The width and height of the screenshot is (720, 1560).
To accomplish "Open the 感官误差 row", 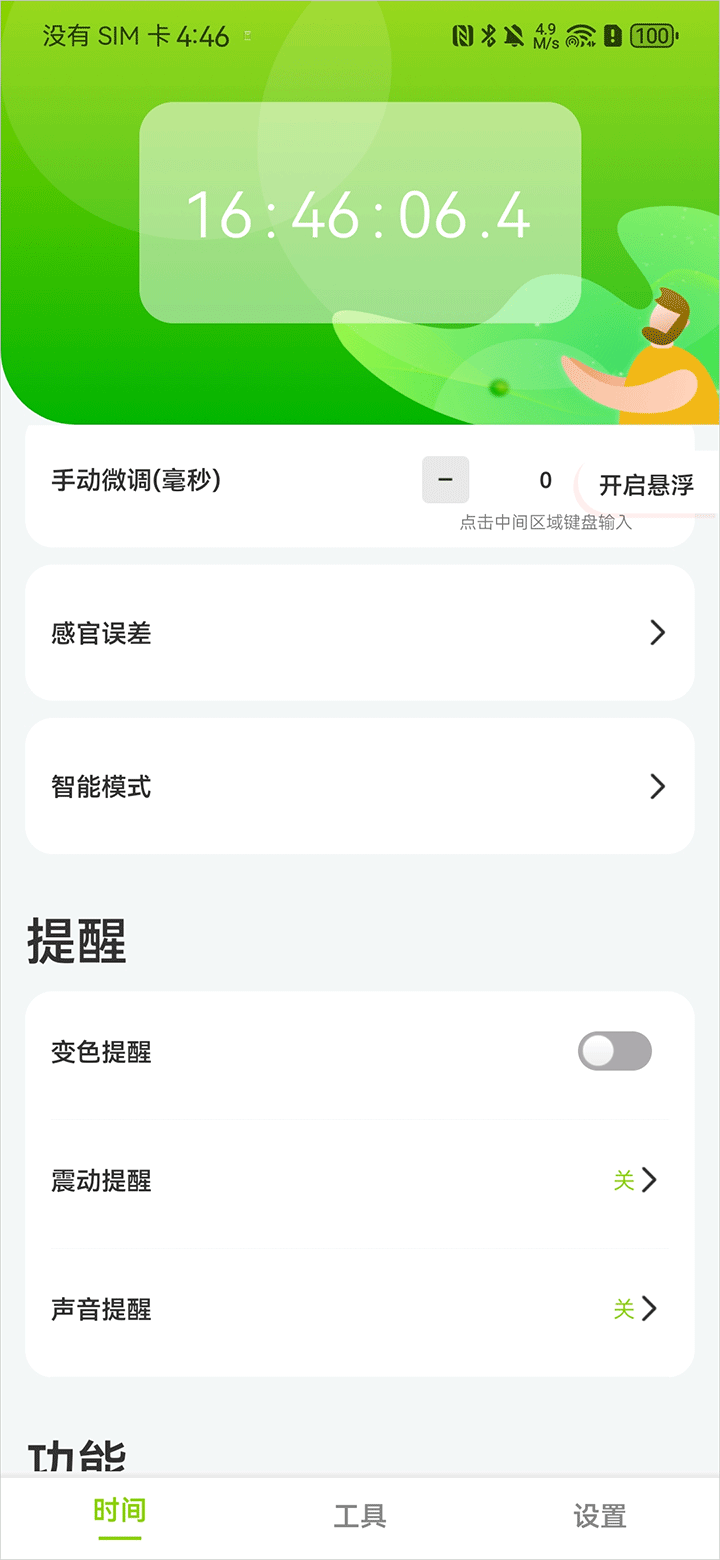I will coord(359,633).
